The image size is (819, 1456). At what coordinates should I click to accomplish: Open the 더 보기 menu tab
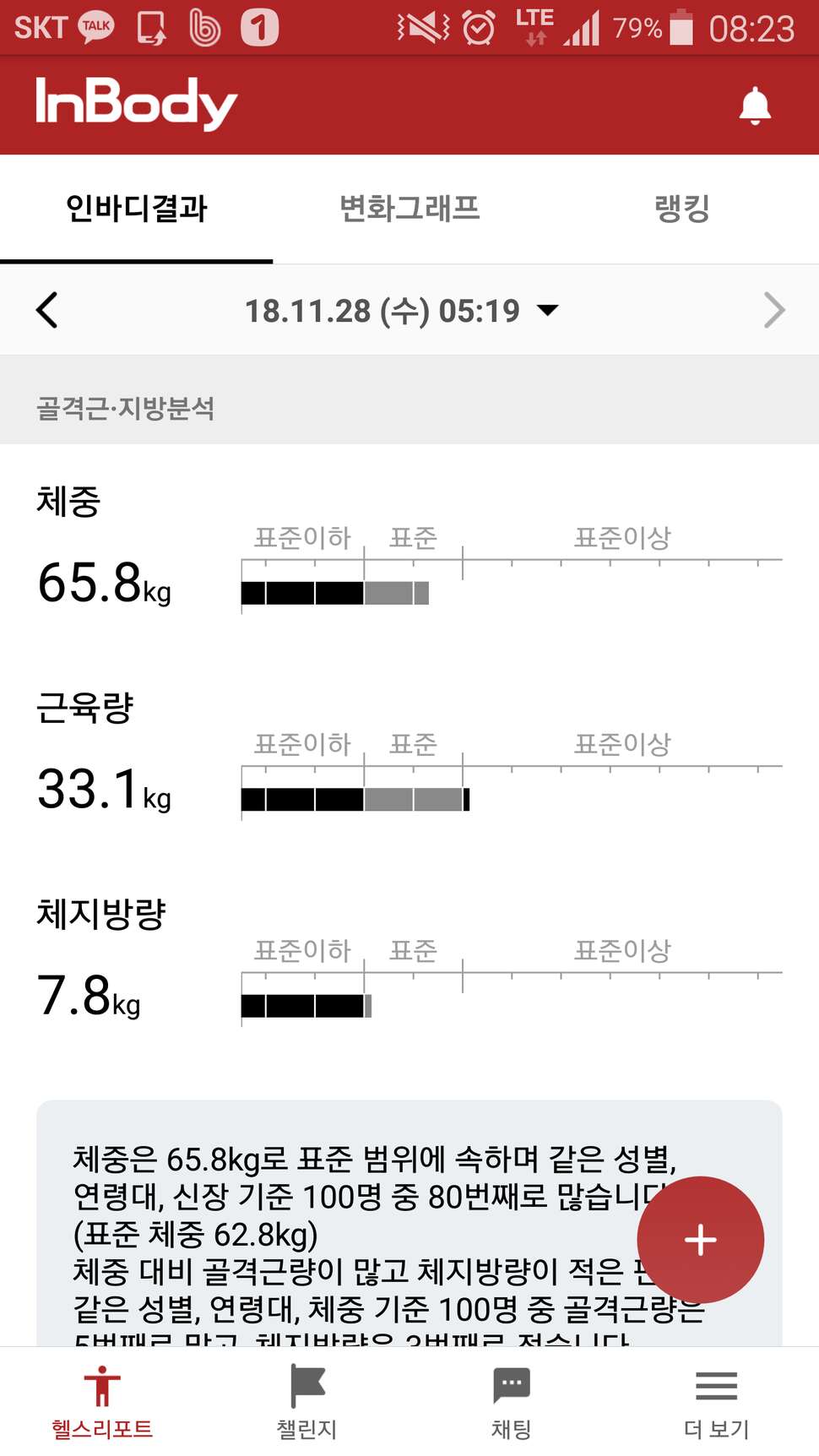pyautogui.click(x=717, y=1402)
